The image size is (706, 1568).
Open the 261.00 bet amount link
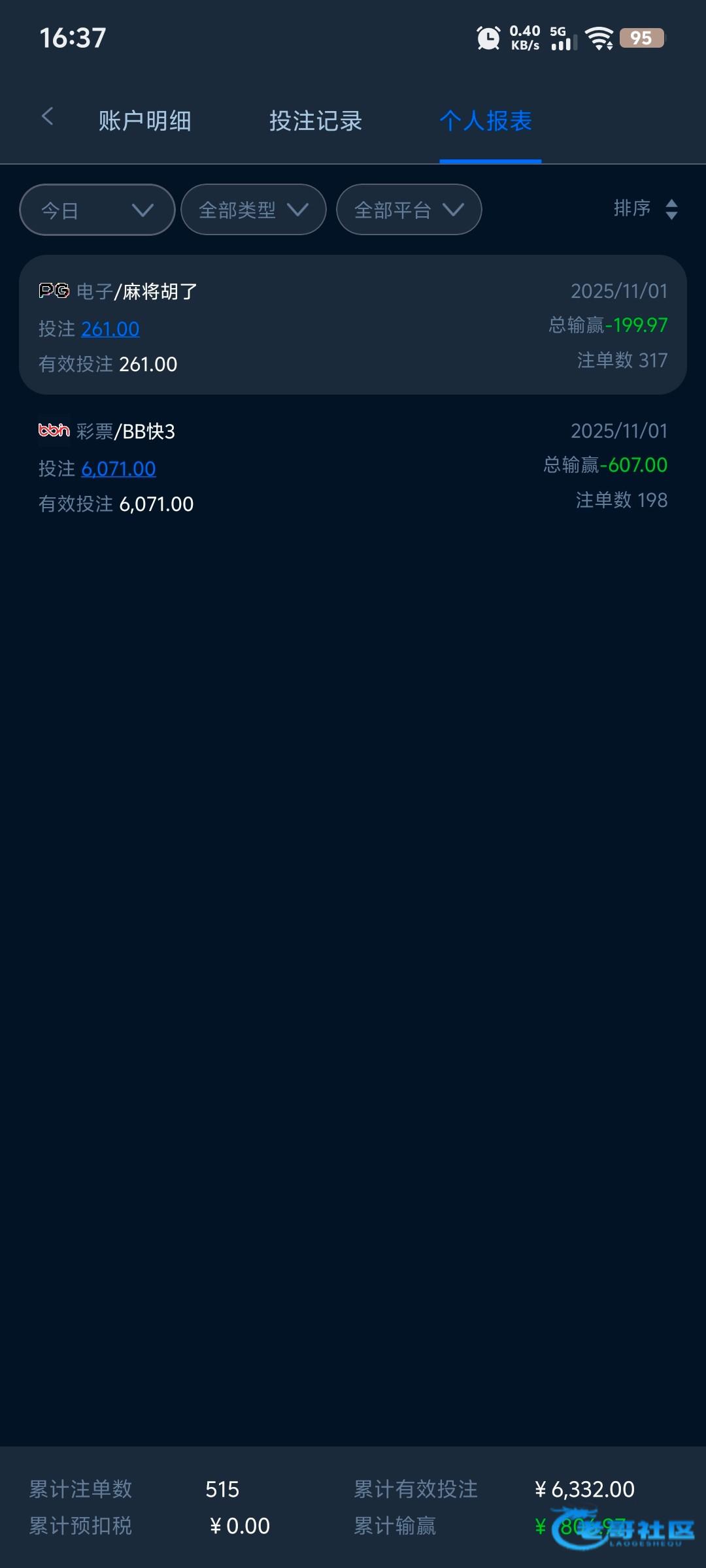pyautogui.click(x=110, y=329)
